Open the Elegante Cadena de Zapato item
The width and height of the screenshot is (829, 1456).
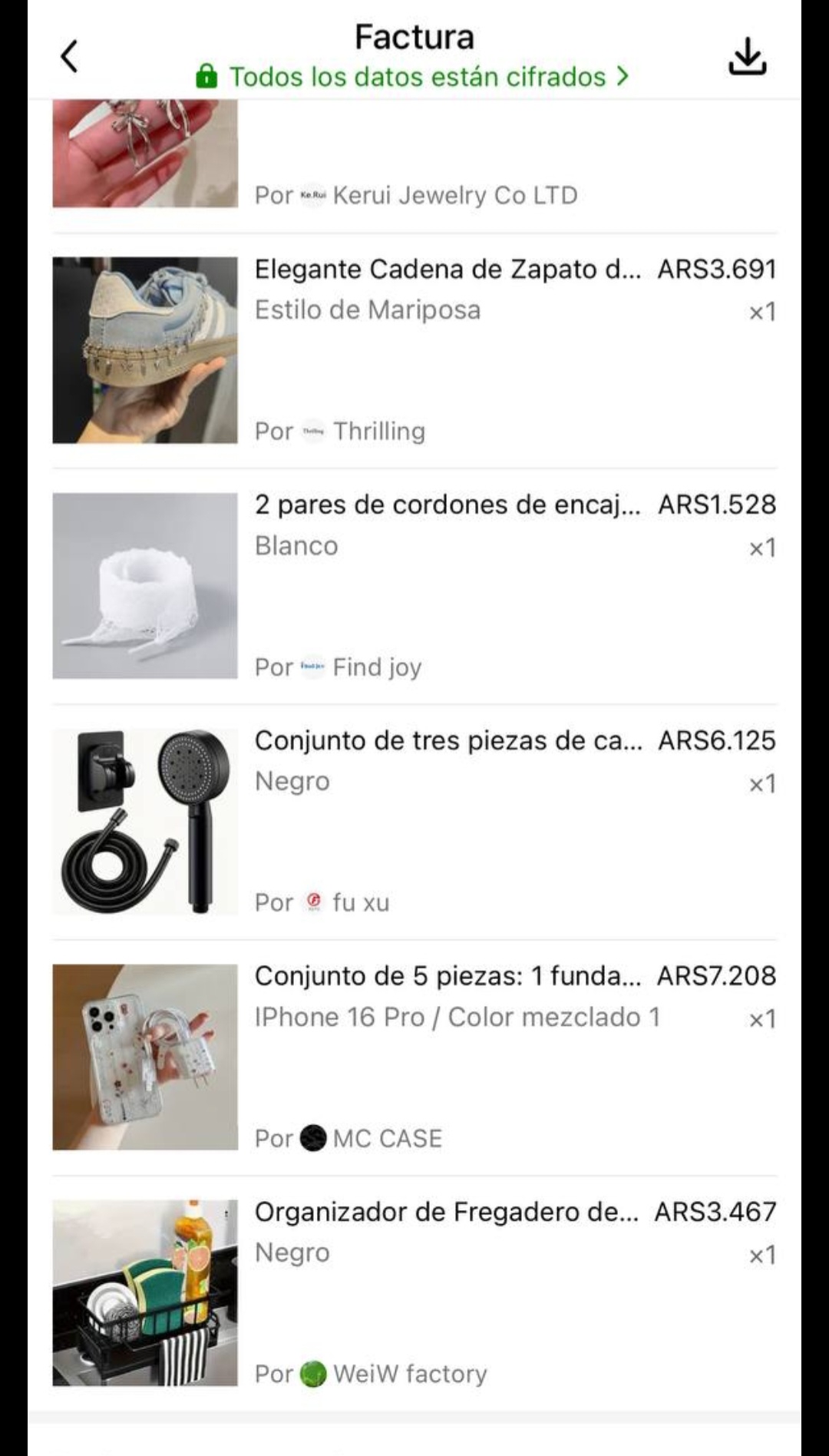(447, 270)
